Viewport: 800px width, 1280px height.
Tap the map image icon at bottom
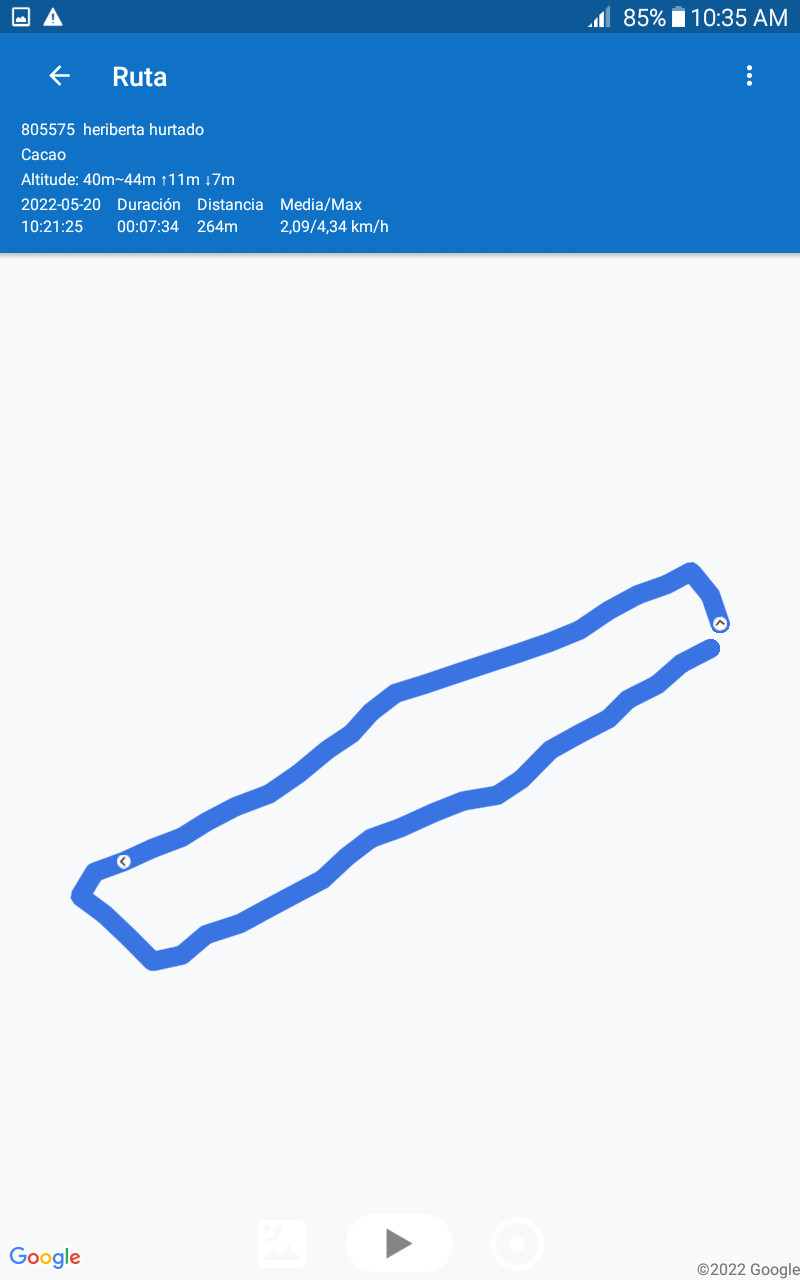click(282, 1244)
